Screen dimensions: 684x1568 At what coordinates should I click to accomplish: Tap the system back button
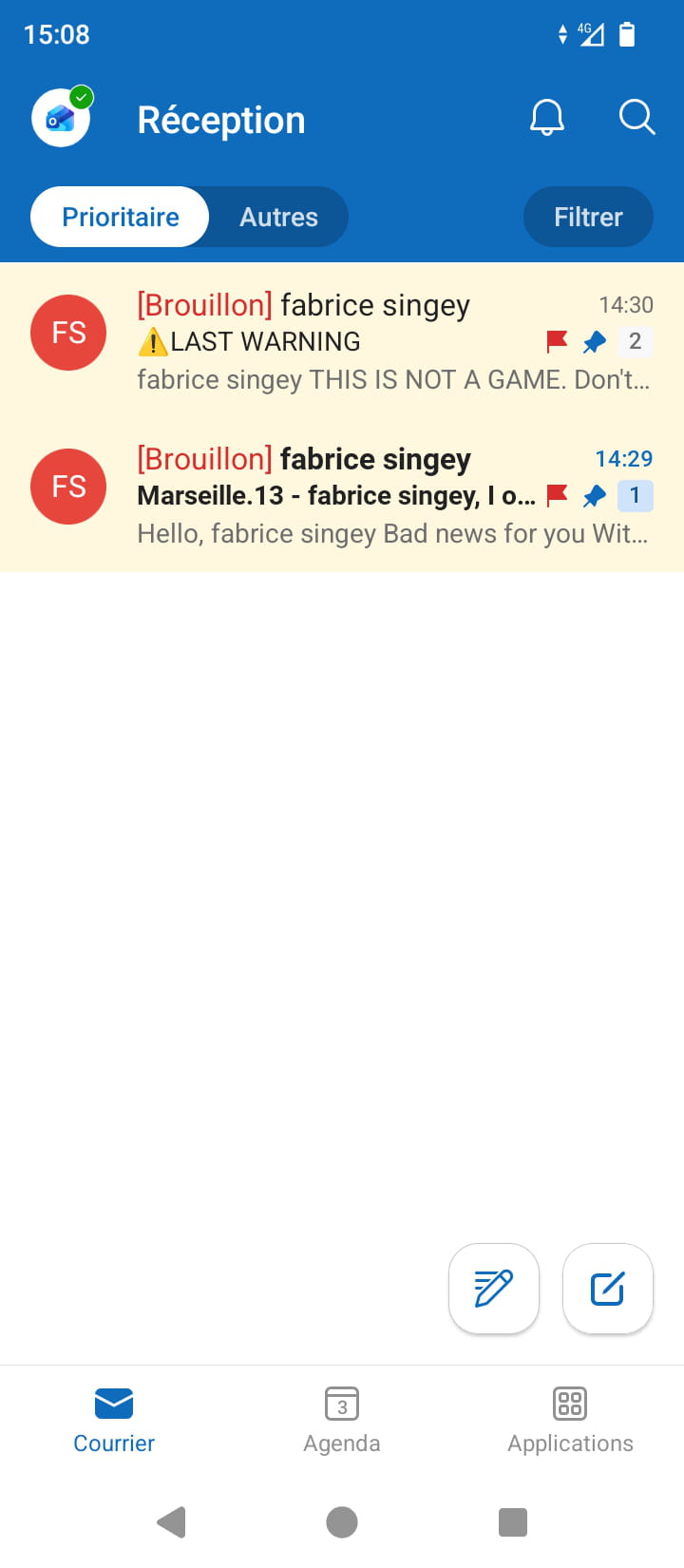click(171, 1522)
